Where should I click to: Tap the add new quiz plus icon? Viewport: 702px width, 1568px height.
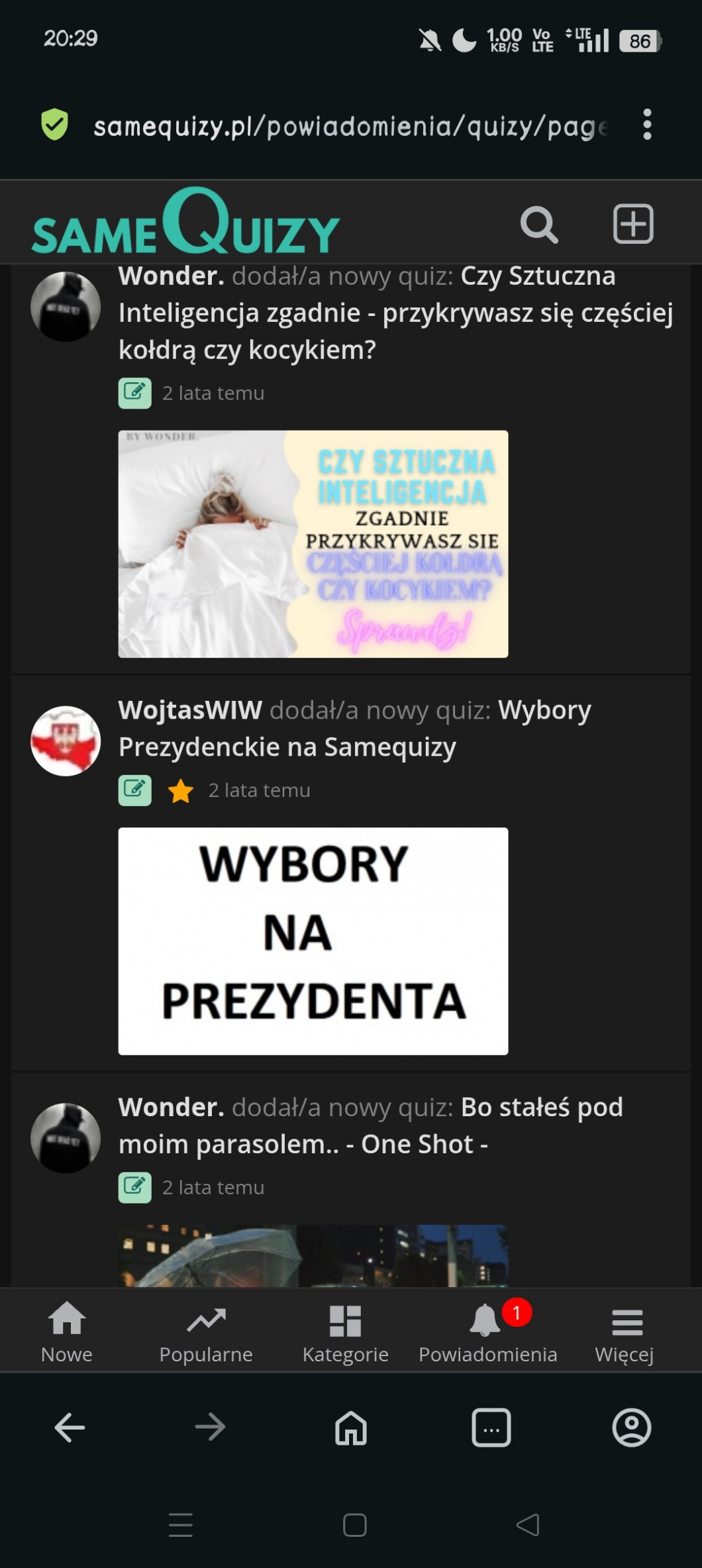[x=633, y=224]
